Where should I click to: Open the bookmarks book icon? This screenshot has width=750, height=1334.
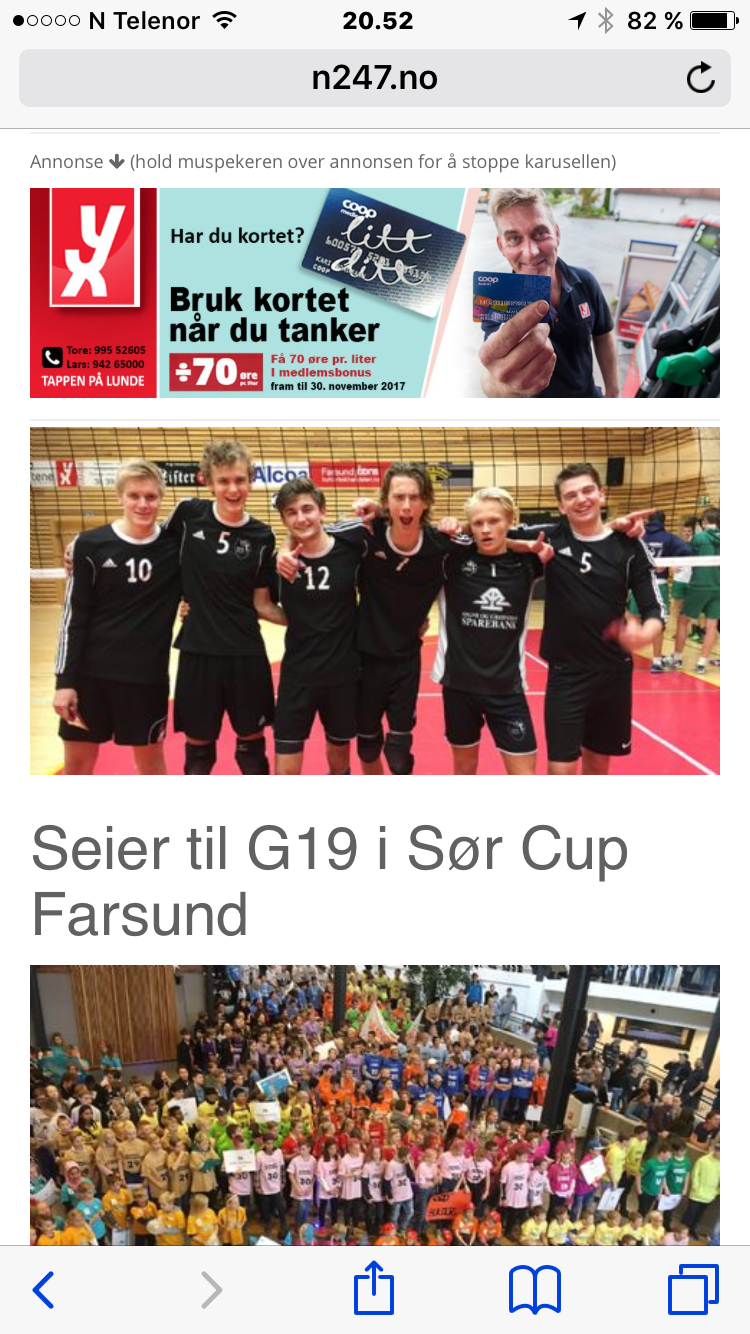tap(535, 1290)
